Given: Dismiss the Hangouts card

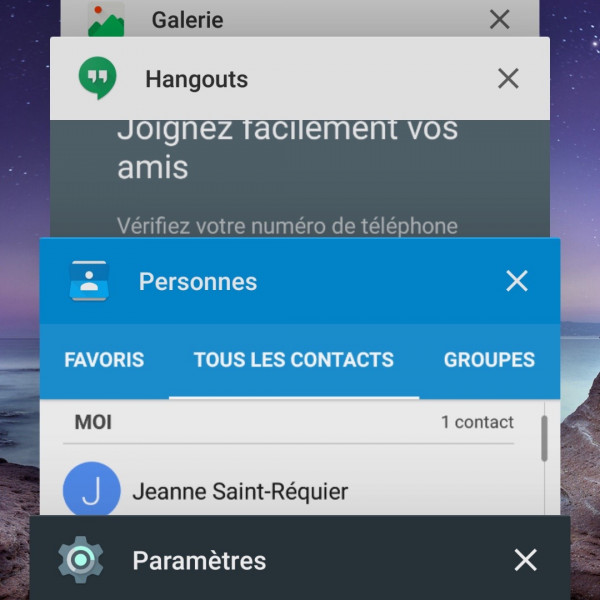Looking at the screenshot, I should pos(508,79).
